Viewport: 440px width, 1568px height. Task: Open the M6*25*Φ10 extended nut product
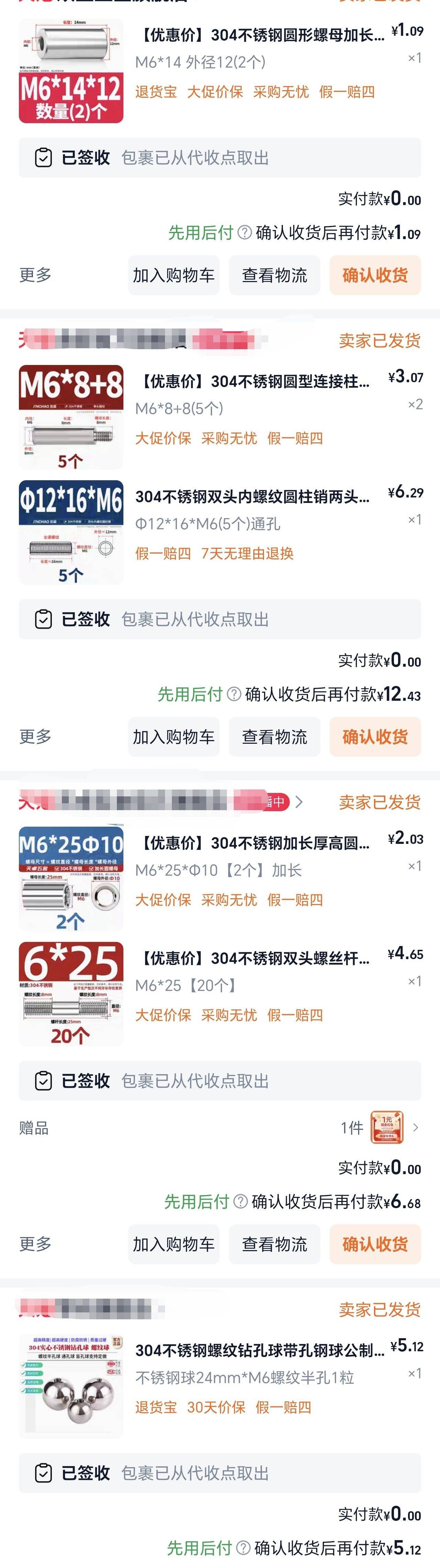pyautogui.click(x=252, y=844)
